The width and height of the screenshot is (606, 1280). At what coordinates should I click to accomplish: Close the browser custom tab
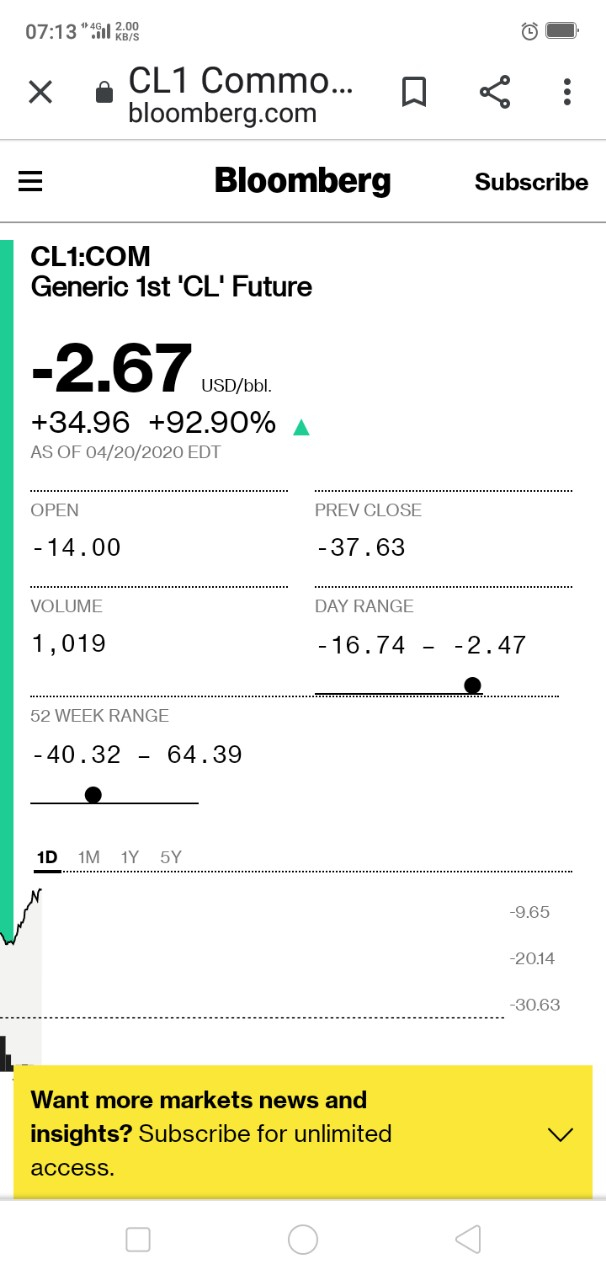40,93
